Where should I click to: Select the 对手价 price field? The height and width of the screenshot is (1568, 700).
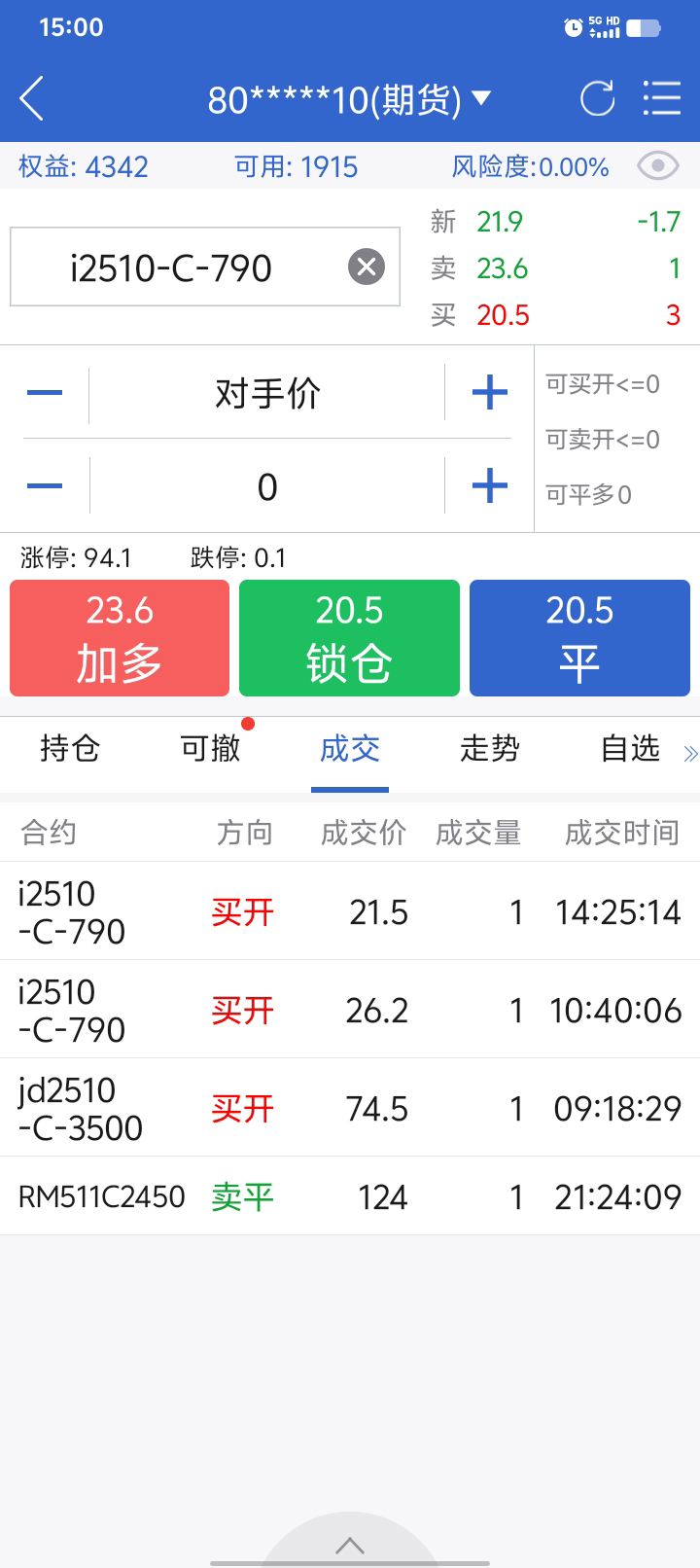(x=266, y=393)
